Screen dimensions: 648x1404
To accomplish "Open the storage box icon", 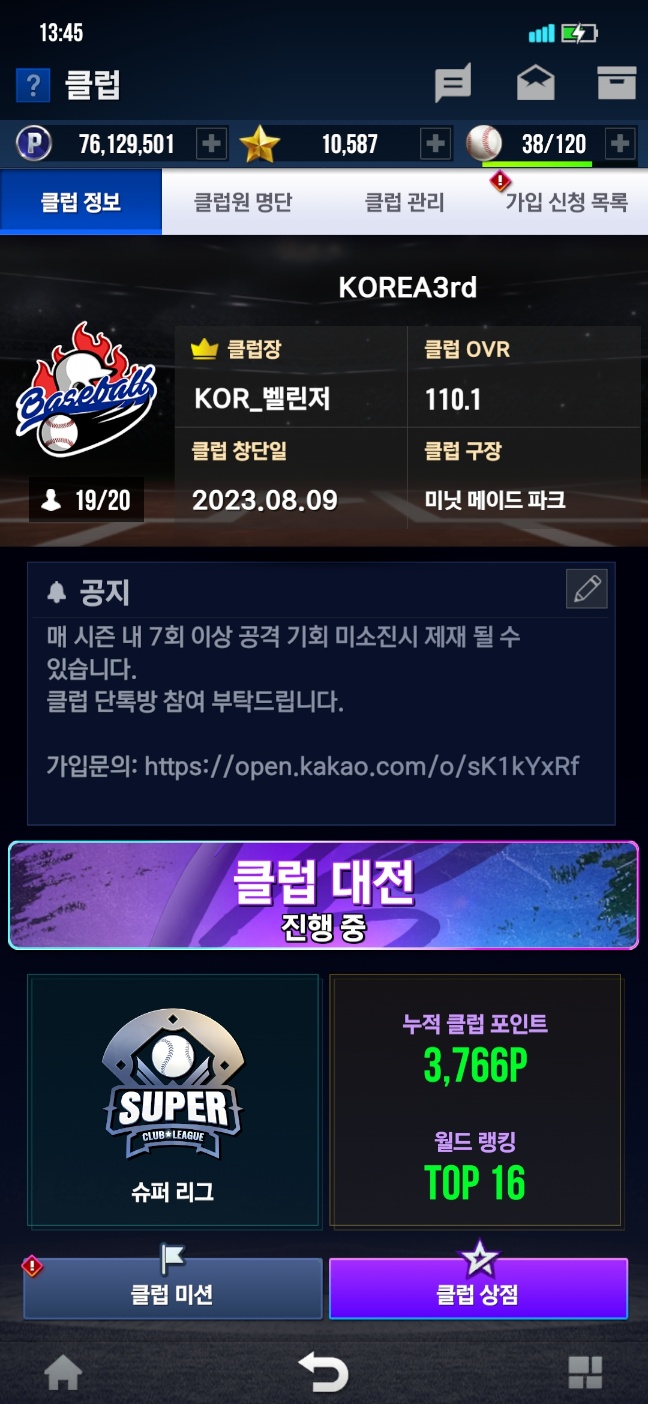I will click(616, 84).
